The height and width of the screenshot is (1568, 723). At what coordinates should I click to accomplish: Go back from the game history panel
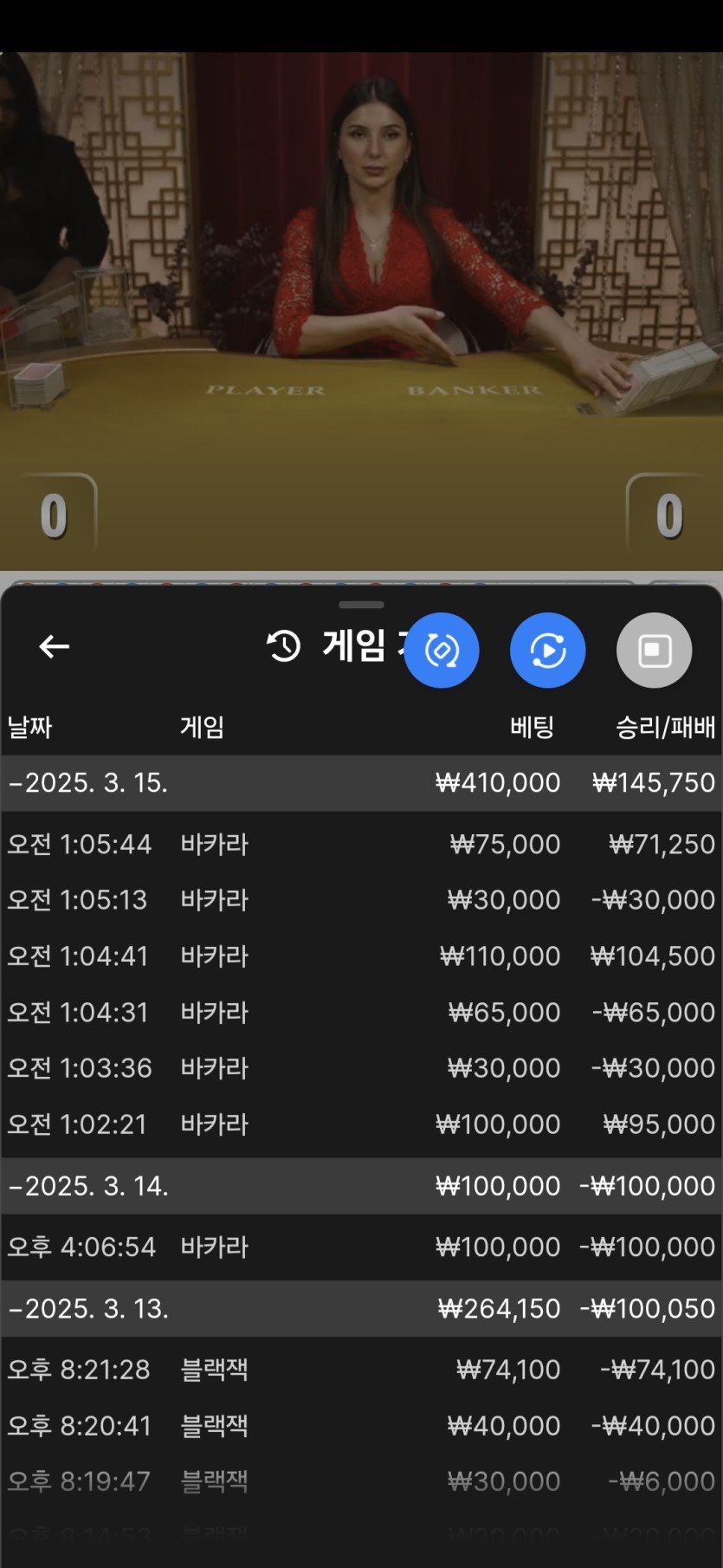54,646
